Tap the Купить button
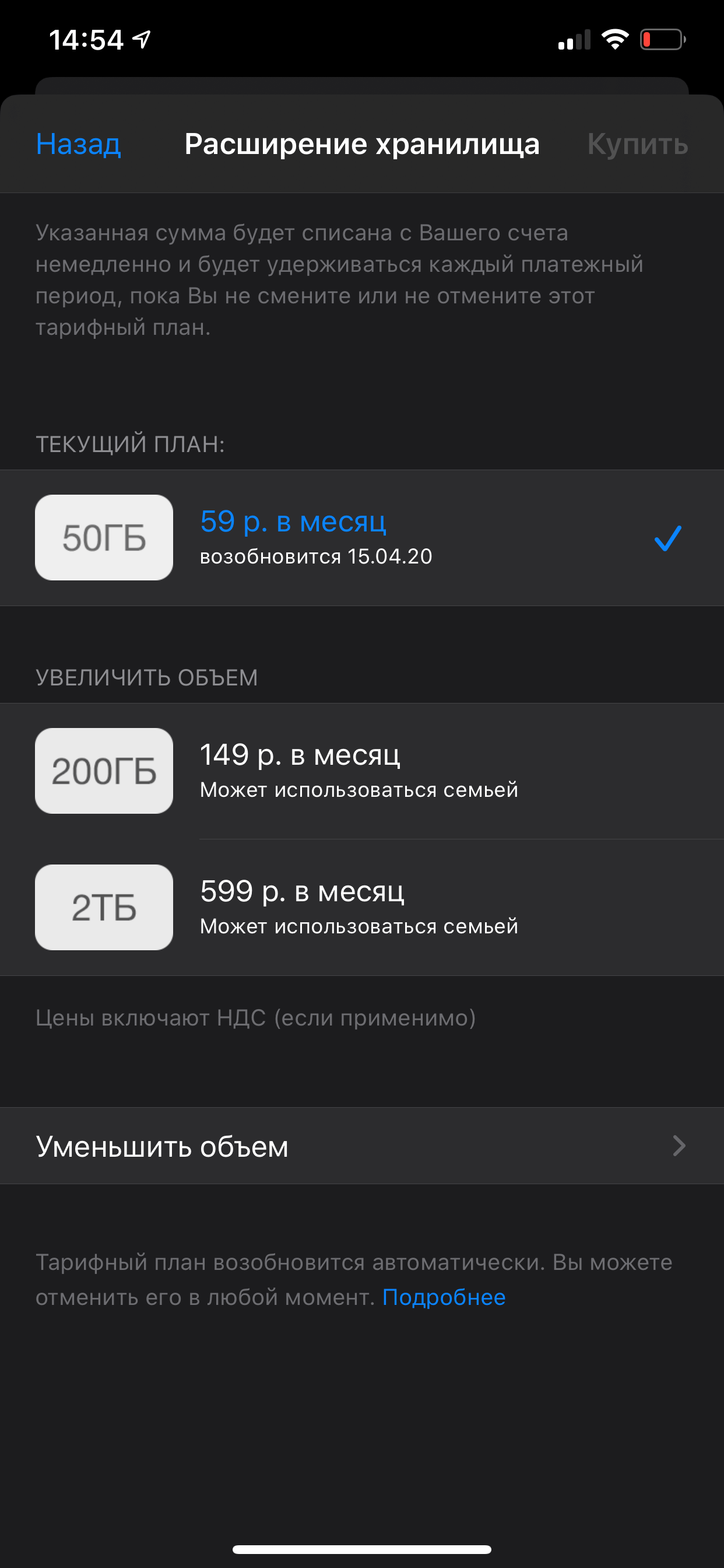This screenshot has height=1568, width=724. (x=637, y=144)
